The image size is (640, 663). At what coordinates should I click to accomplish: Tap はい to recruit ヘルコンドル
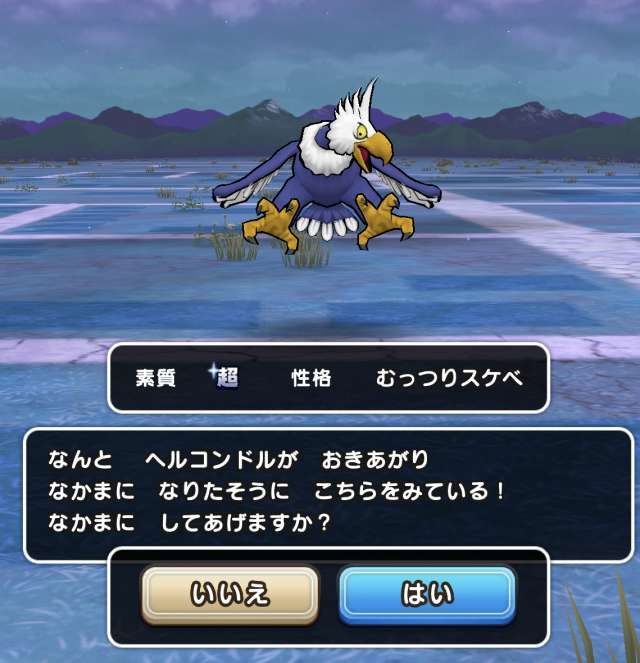click(427, 595)
